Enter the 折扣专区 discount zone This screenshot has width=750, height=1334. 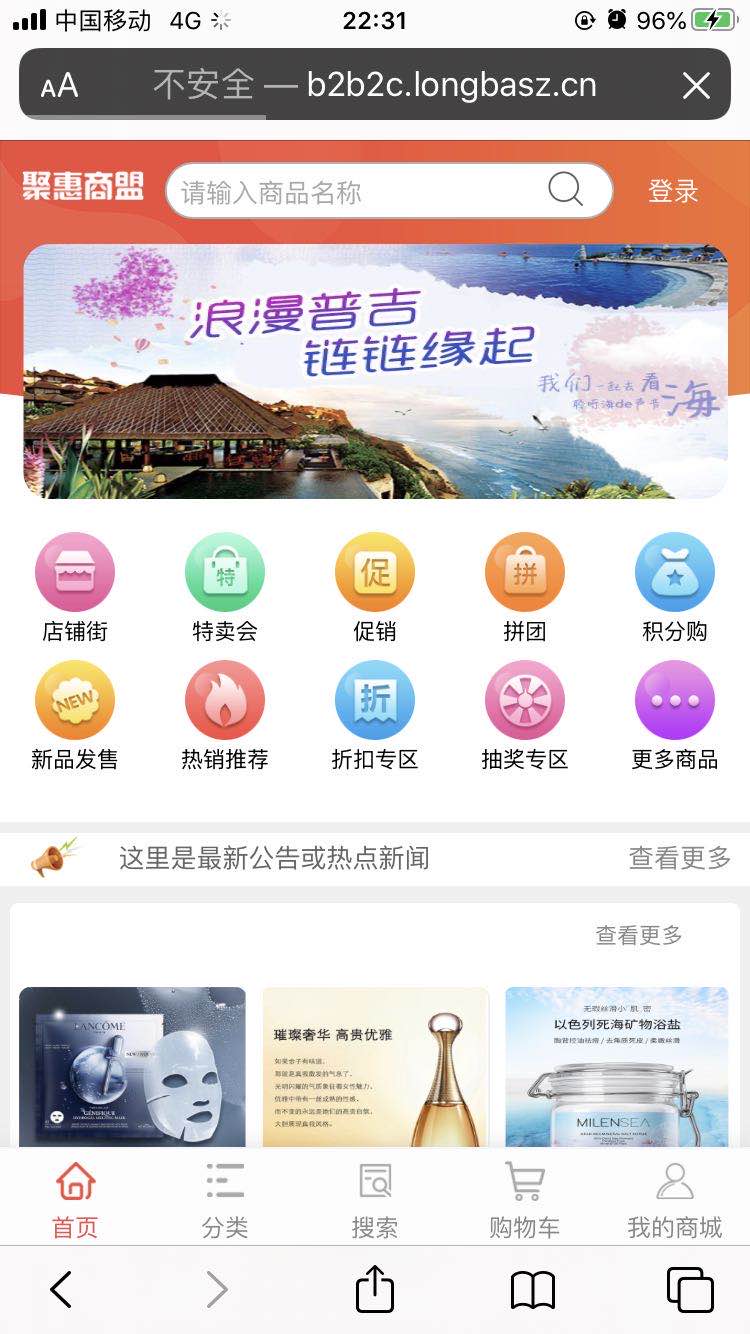(375, 714)
